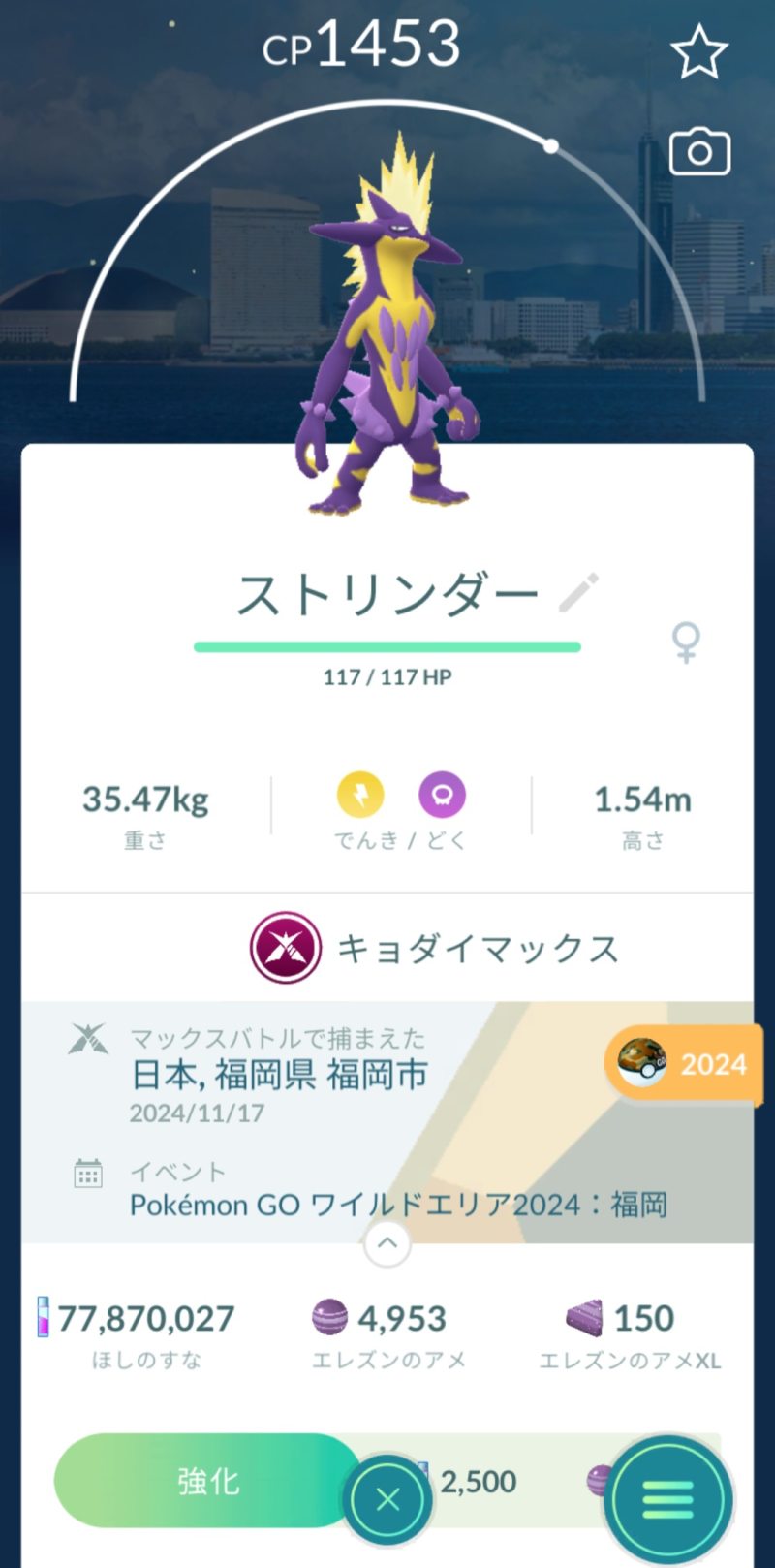Tap the 強化 power up button
The image size is (775, 1568).
207,1481
